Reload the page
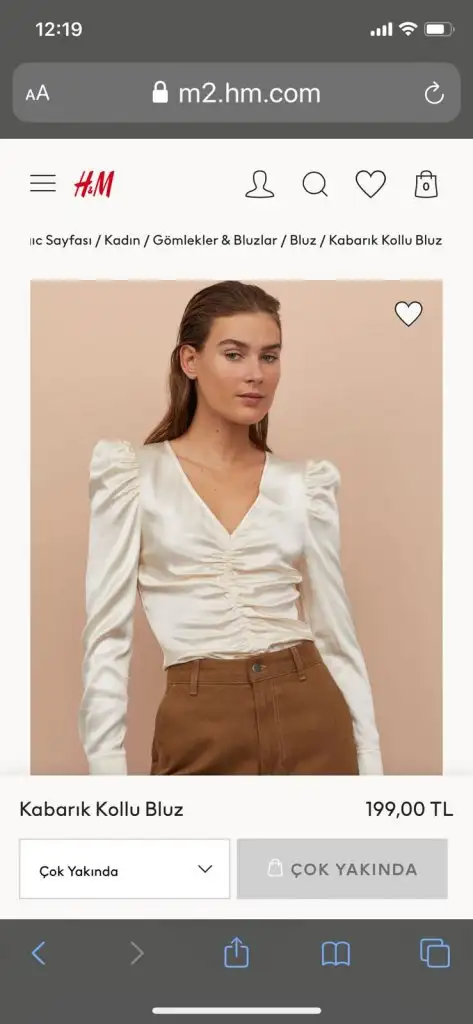 434,93
